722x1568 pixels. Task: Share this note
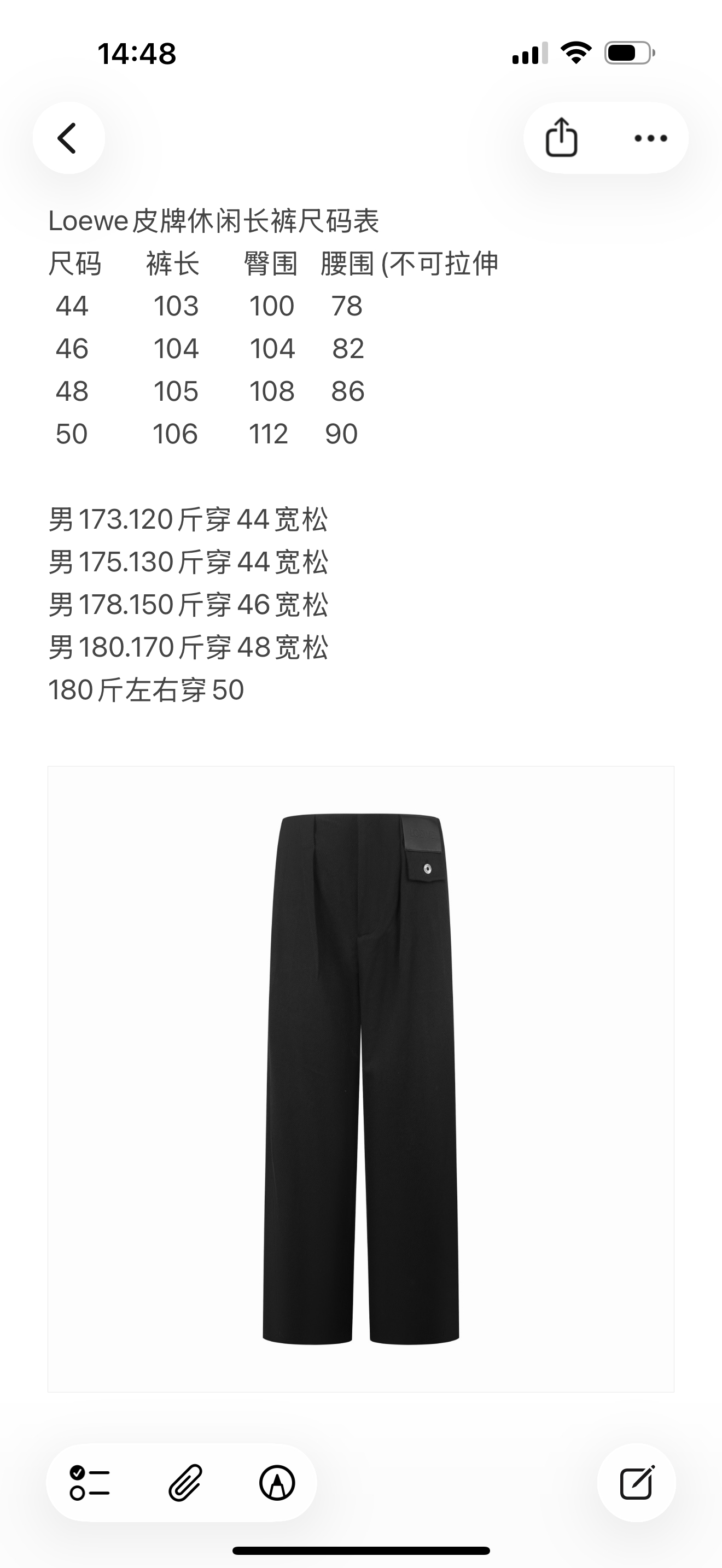coord(561,138)
